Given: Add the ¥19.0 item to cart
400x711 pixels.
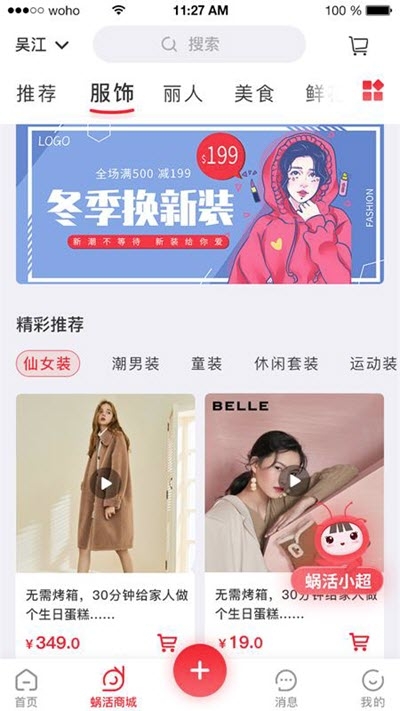Looking at the screenshot, I should tap(359, 642).
